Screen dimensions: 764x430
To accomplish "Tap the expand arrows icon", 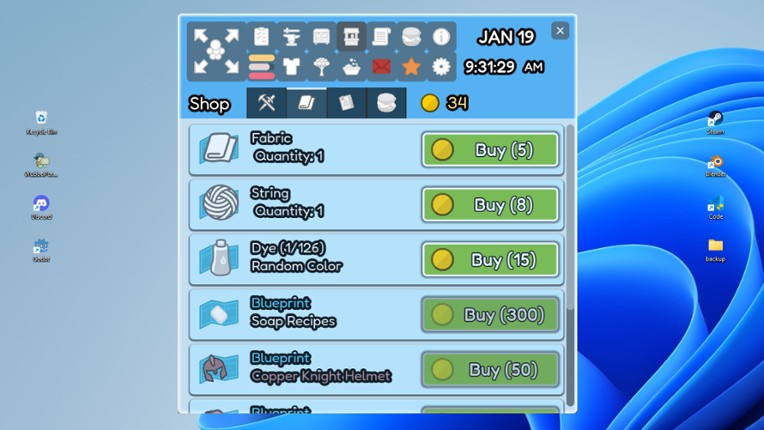I will 217,52.
